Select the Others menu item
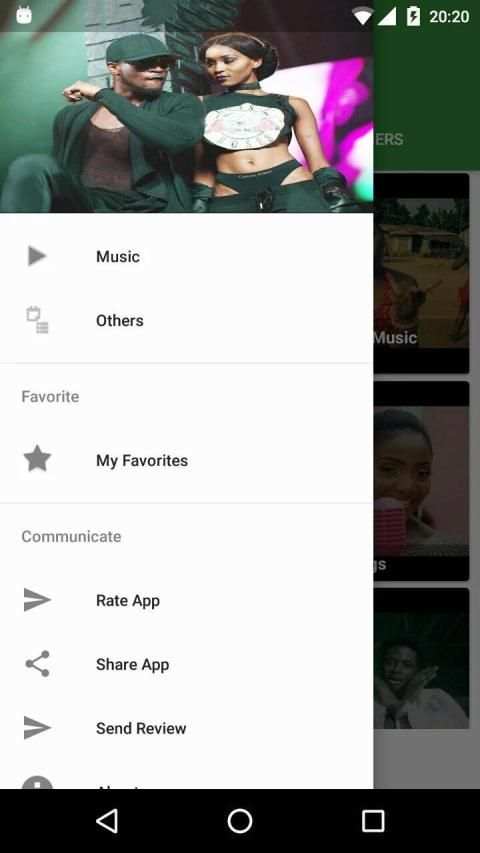Screen dimensions: 480x853 click(x=187, y=320)
